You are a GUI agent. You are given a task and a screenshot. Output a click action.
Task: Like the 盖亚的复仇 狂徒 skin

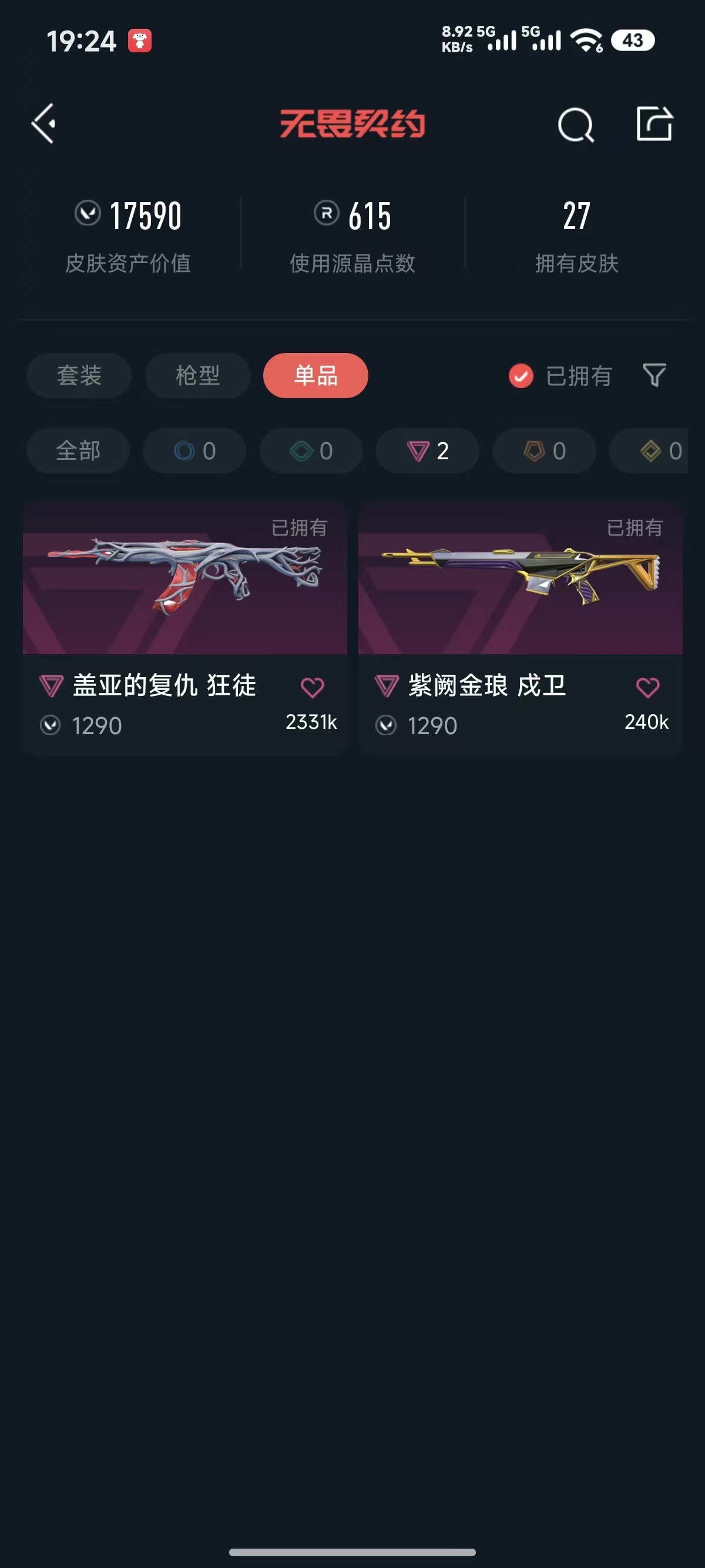[313, 688]
